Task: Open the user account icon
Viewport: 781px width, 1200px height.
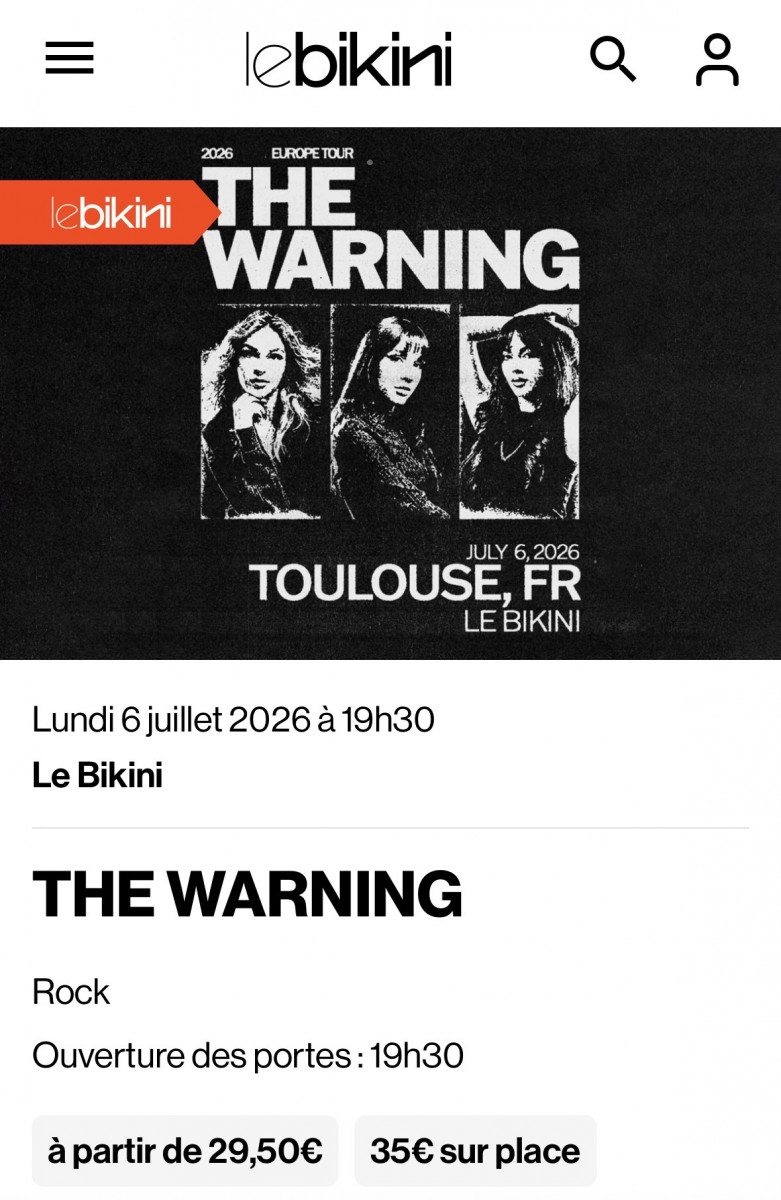Action: tap(717, 60)
